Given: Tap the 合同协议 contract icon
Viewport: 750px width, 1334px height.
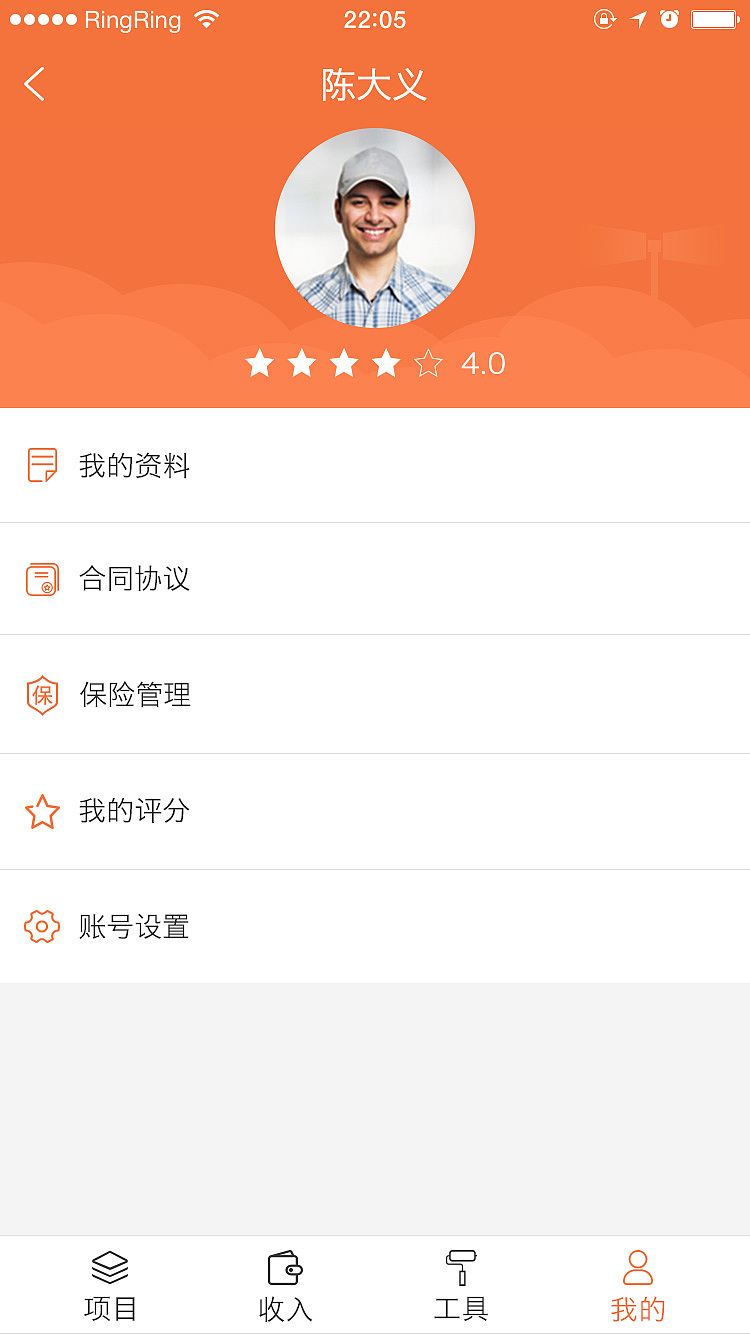Looking at the screenshot, I should (43, 579).
